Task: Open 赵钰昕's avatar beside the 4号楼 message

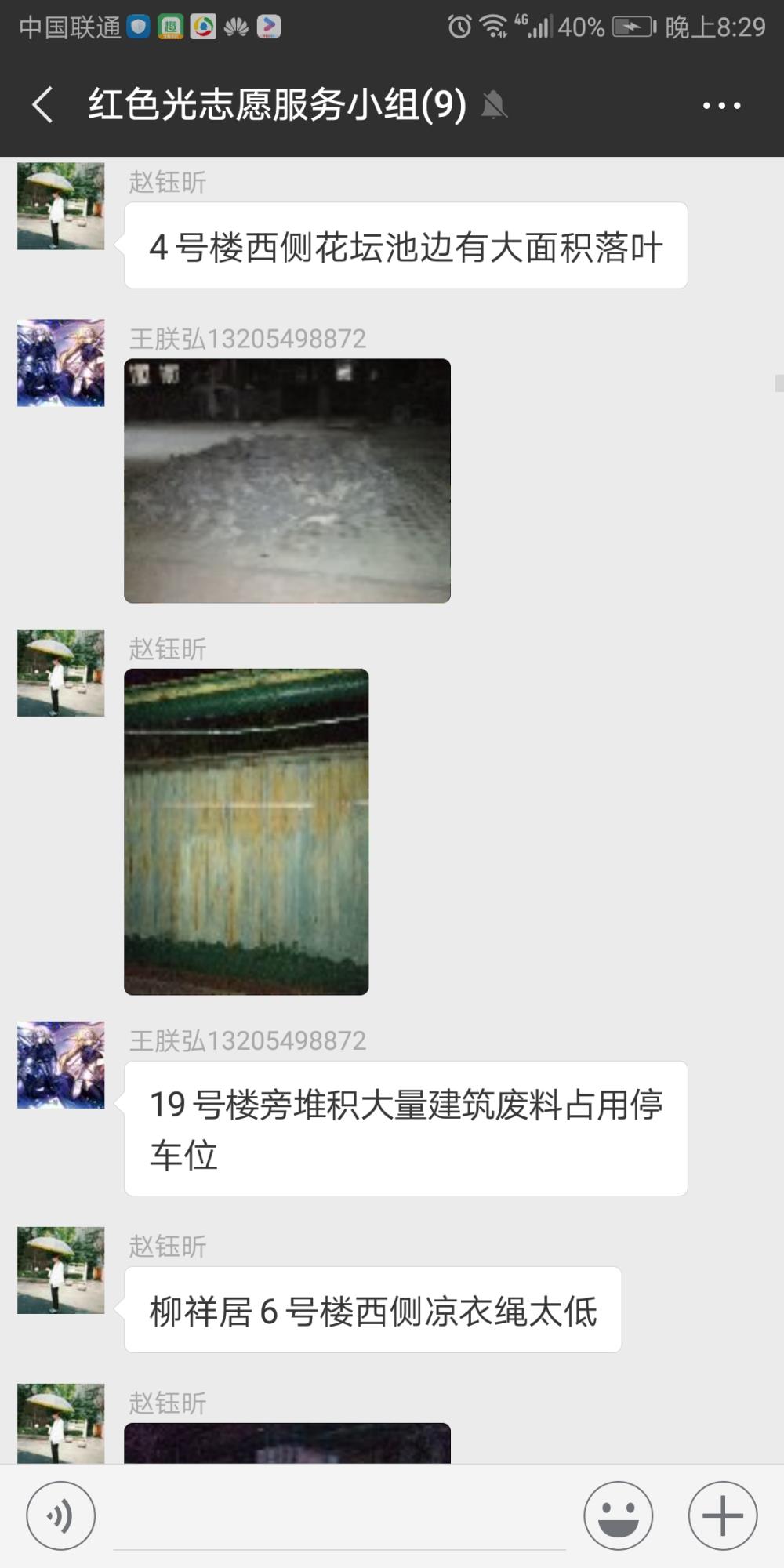Action: click(x=61, y=206)
